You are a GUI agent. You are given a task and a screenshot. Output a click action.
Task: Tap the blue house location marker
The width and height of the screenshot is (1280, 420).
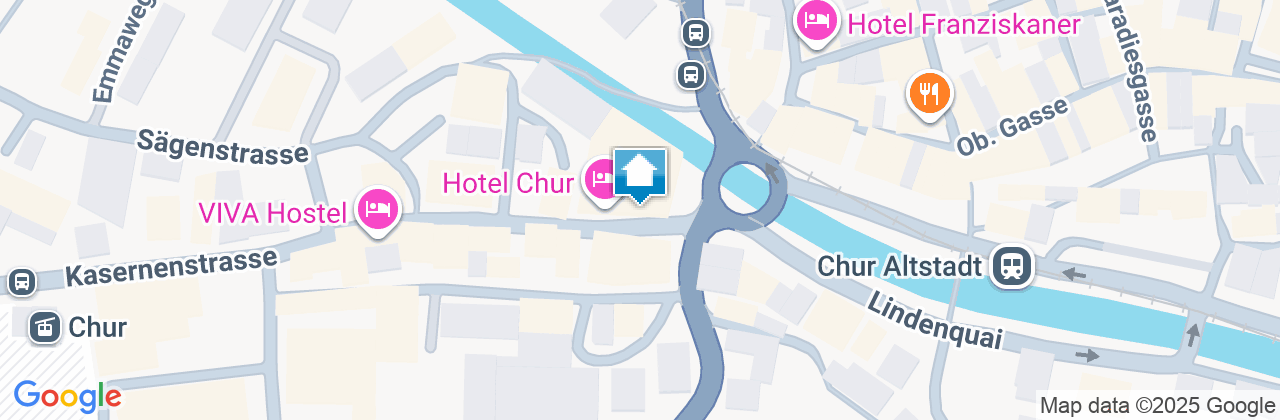(x=640, y=175)
